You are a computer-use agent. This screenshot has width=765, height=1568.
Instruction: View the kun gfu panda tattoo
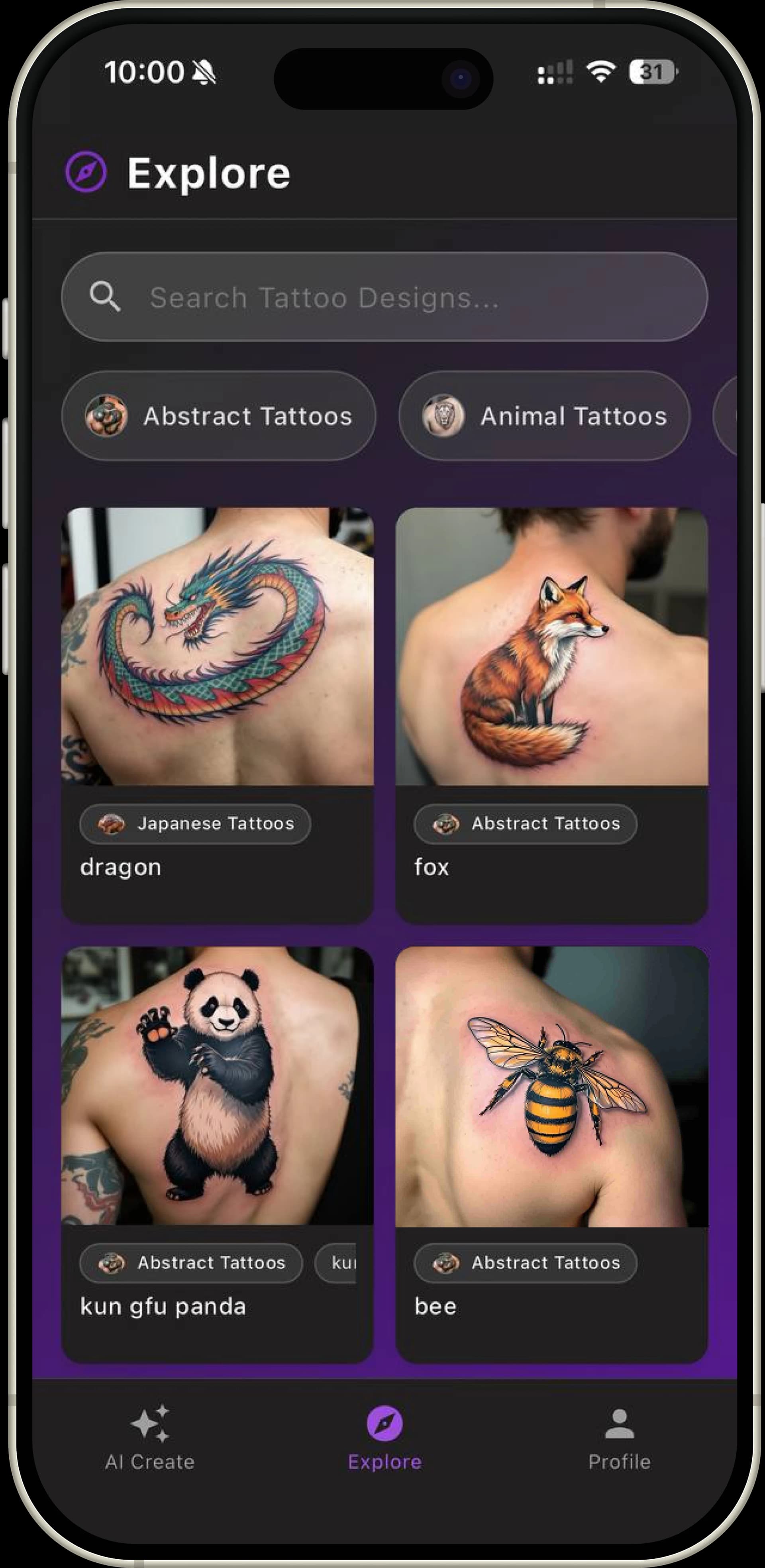coord(217,1086)
